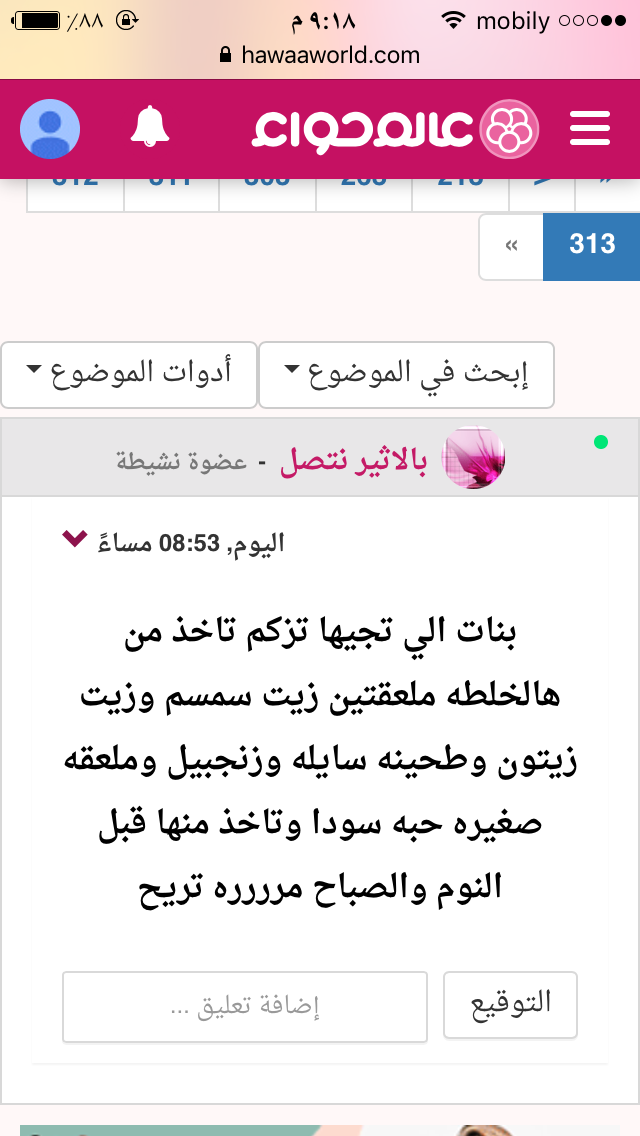This screenshot has width=640, height=1136.
Task: Expand post options arrow beside 08:53 مساءً
Action: tap(74, 539)
